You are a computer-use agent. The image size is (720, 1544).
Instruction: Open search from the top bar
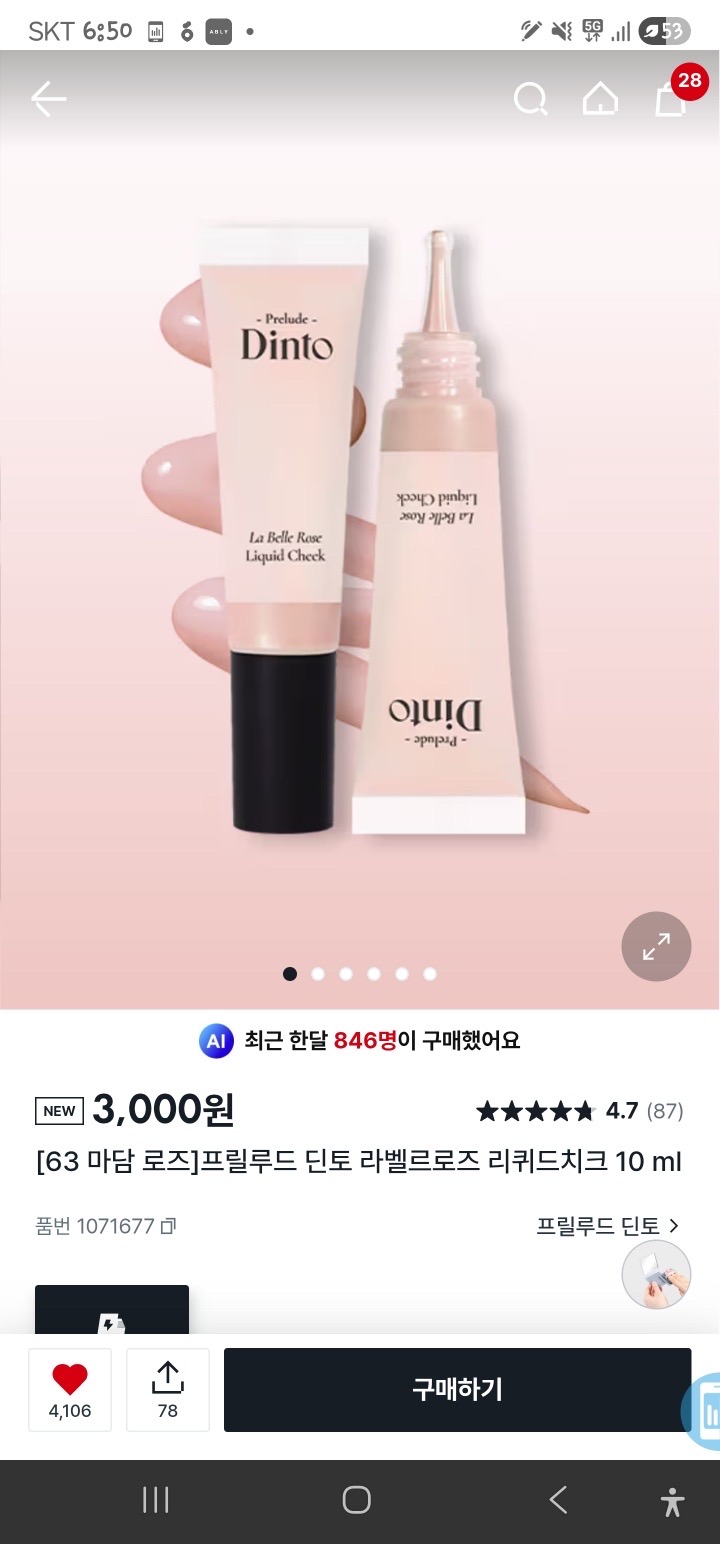530,99
